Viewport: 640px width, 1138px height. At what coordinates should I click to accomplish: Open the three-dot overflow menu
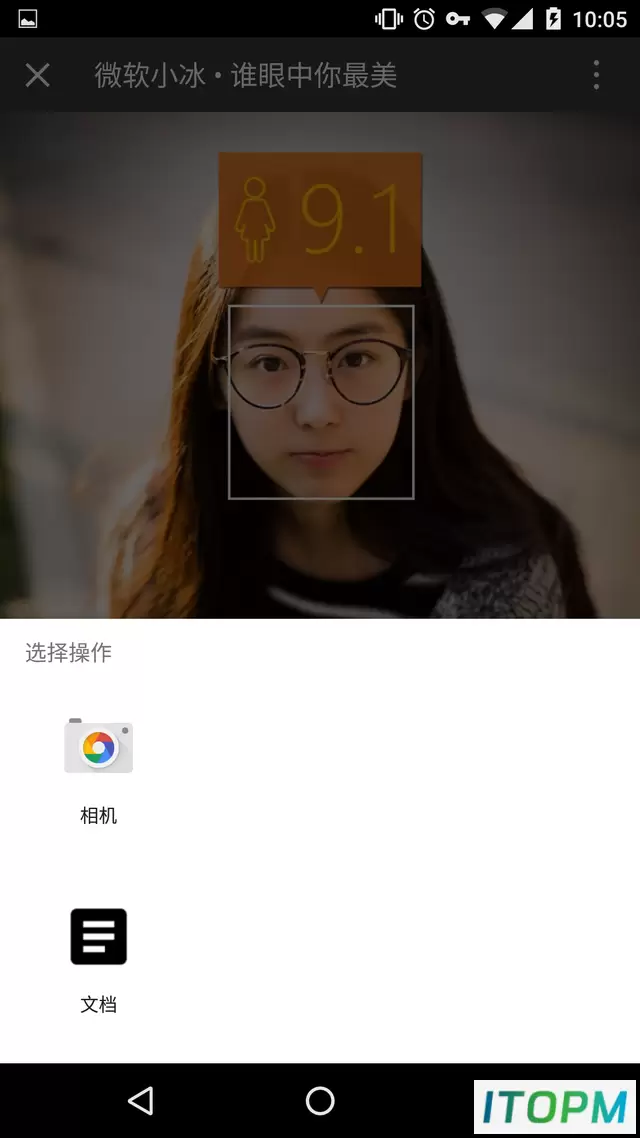596,75
